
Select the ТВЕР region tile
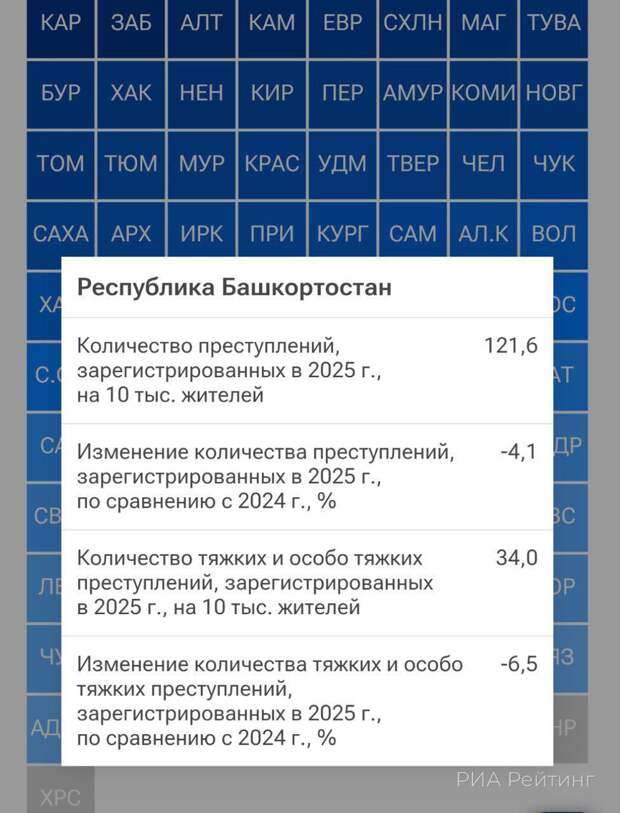coord(412,163)
